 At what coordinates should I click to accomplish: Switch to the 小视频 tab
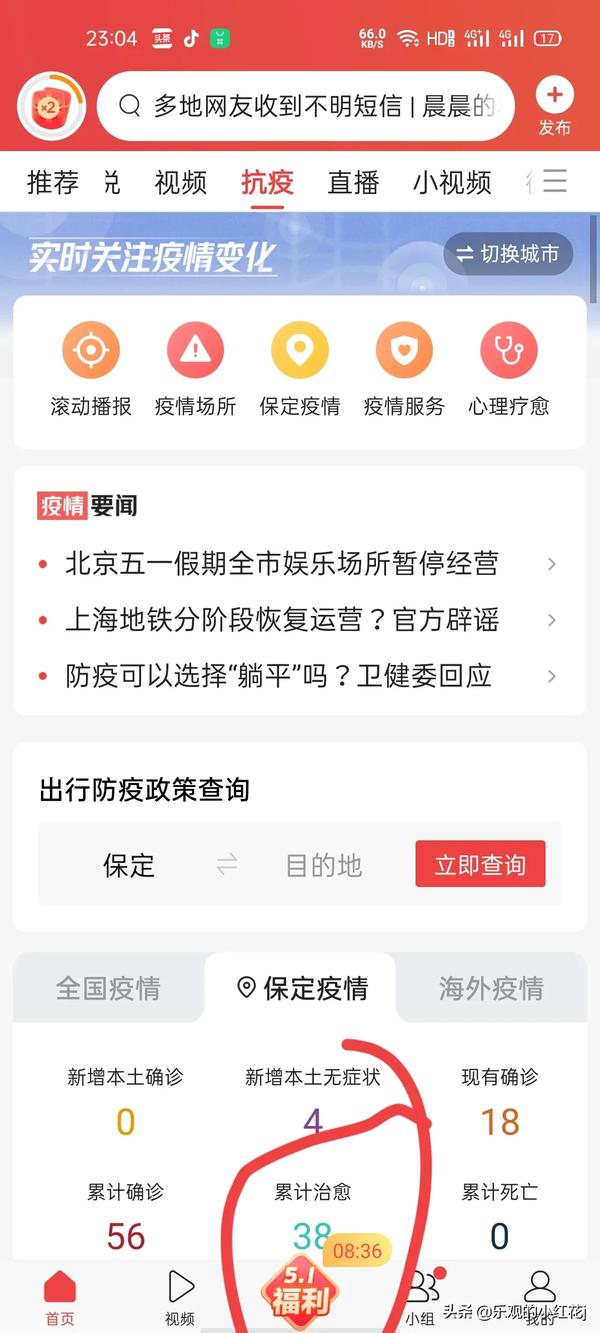pyautogui.click(x=452, y=182)
